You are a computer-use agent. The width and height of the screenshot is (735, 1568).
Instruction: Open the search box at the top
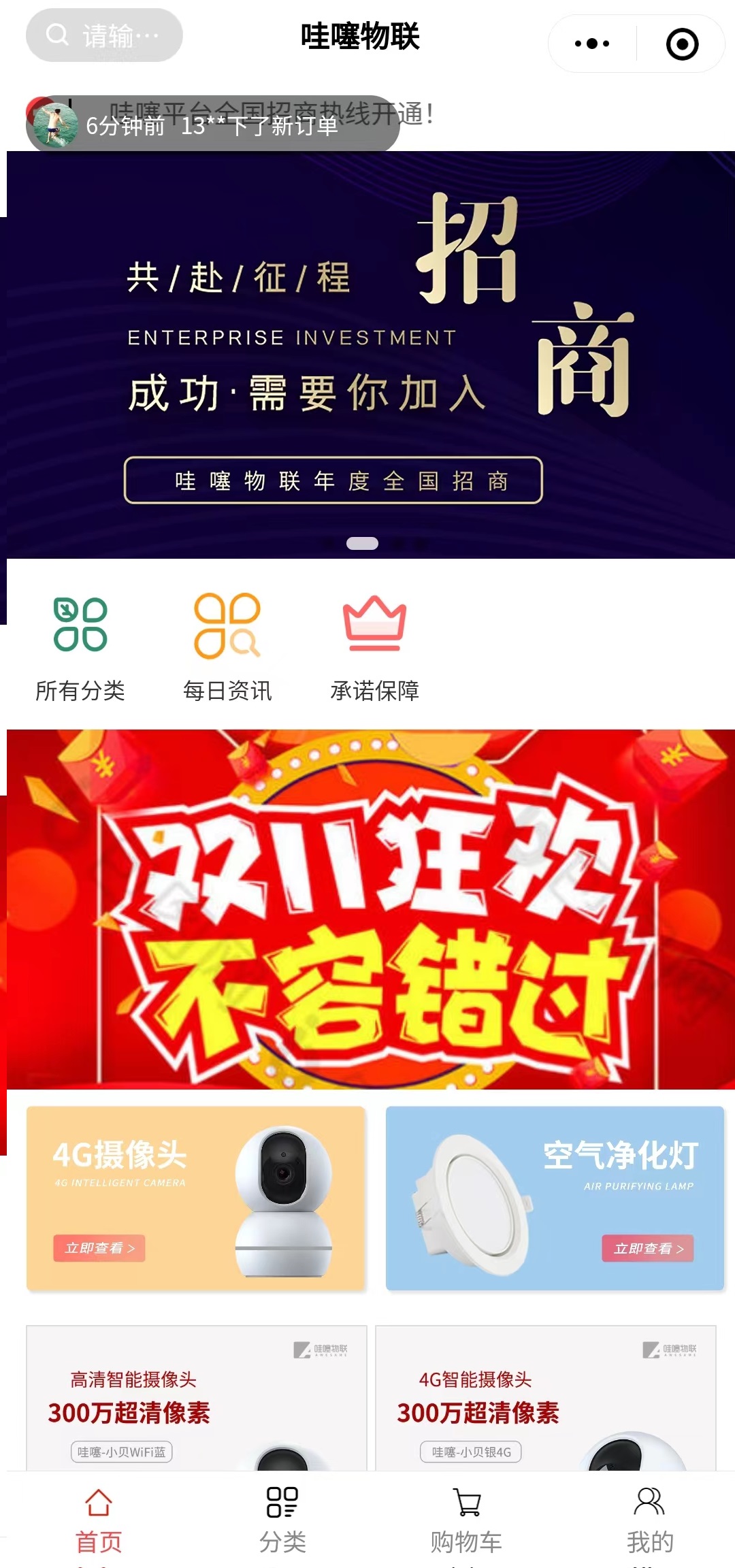pyautogui.click(x=104, y=35)
